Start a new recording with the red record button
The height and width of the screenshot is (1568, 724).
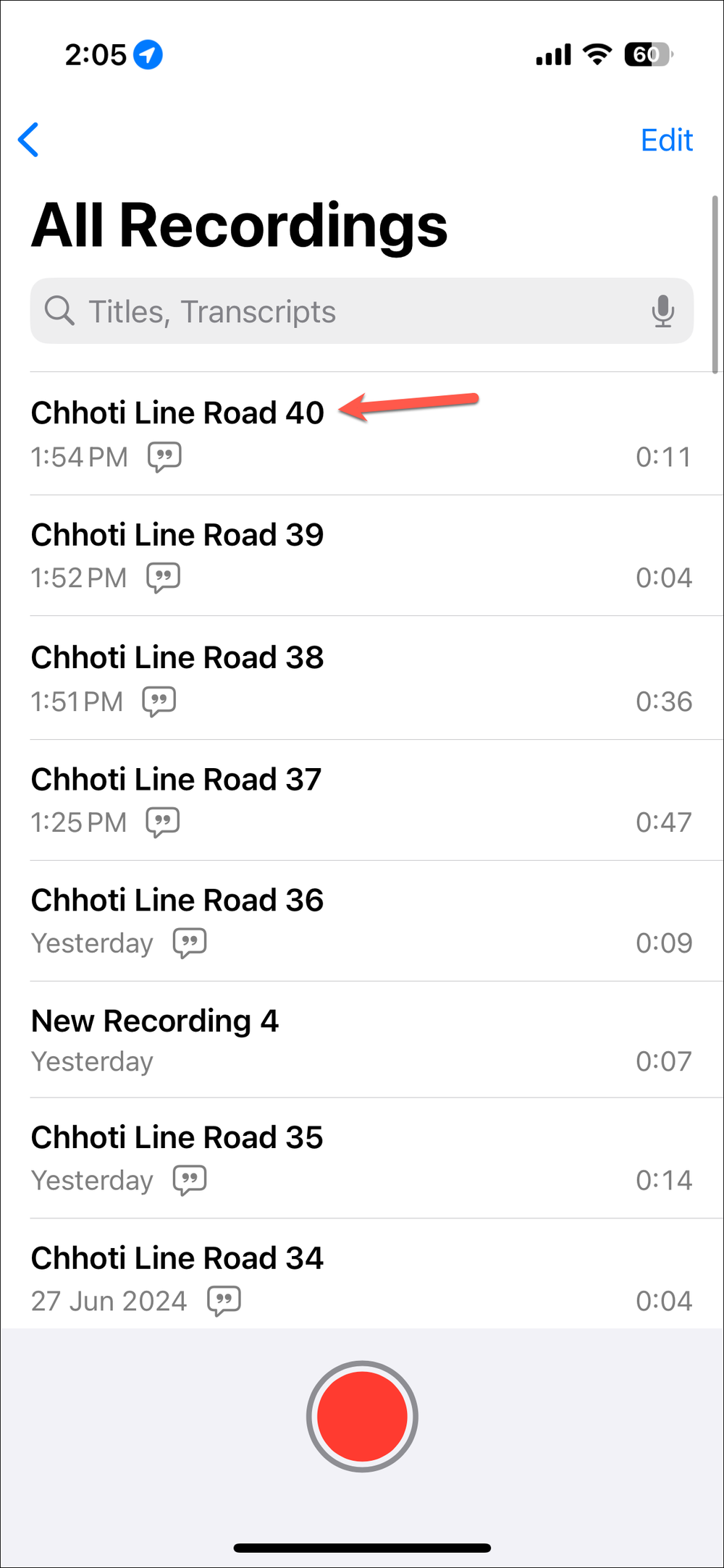(x=362, y=1417)
